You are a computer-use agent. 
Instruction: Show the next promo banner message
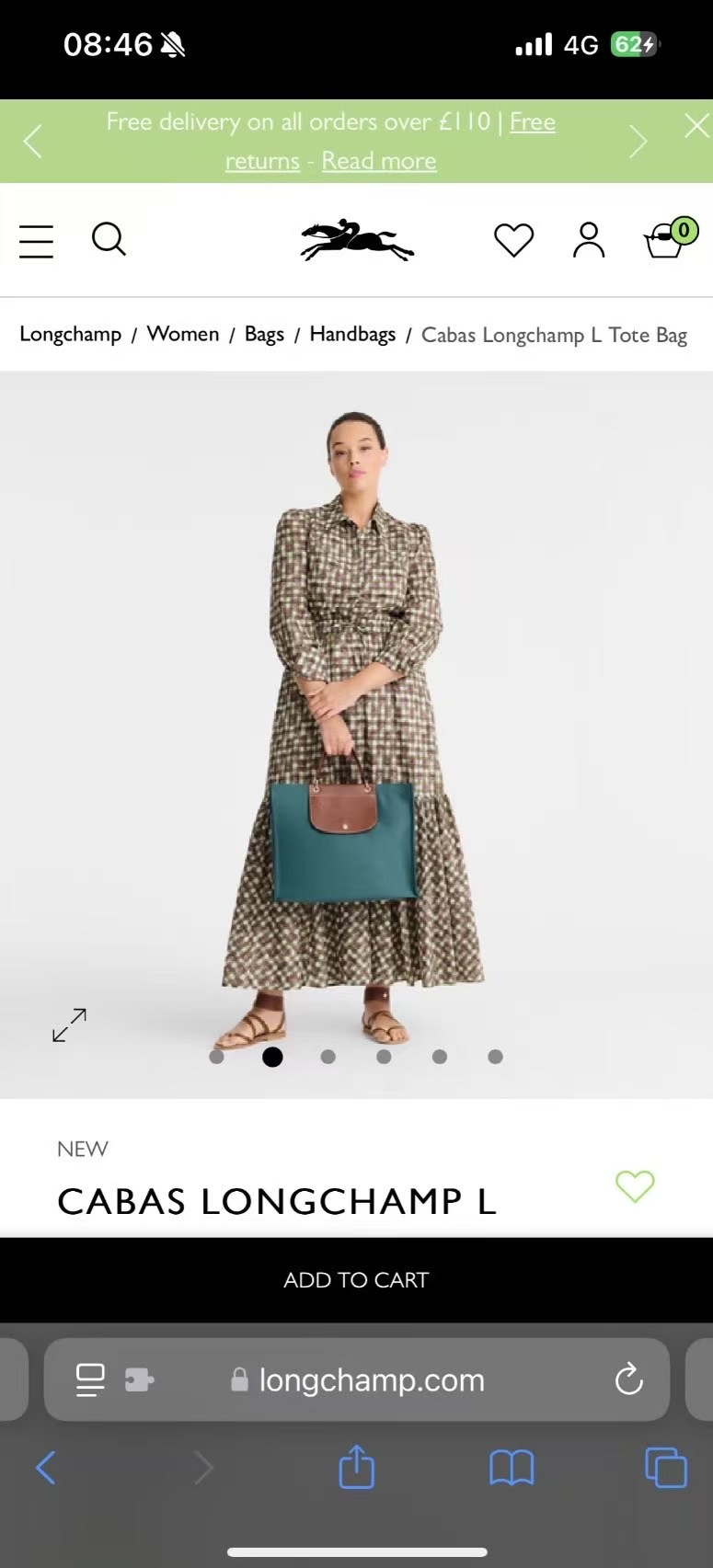click(638, 141)
